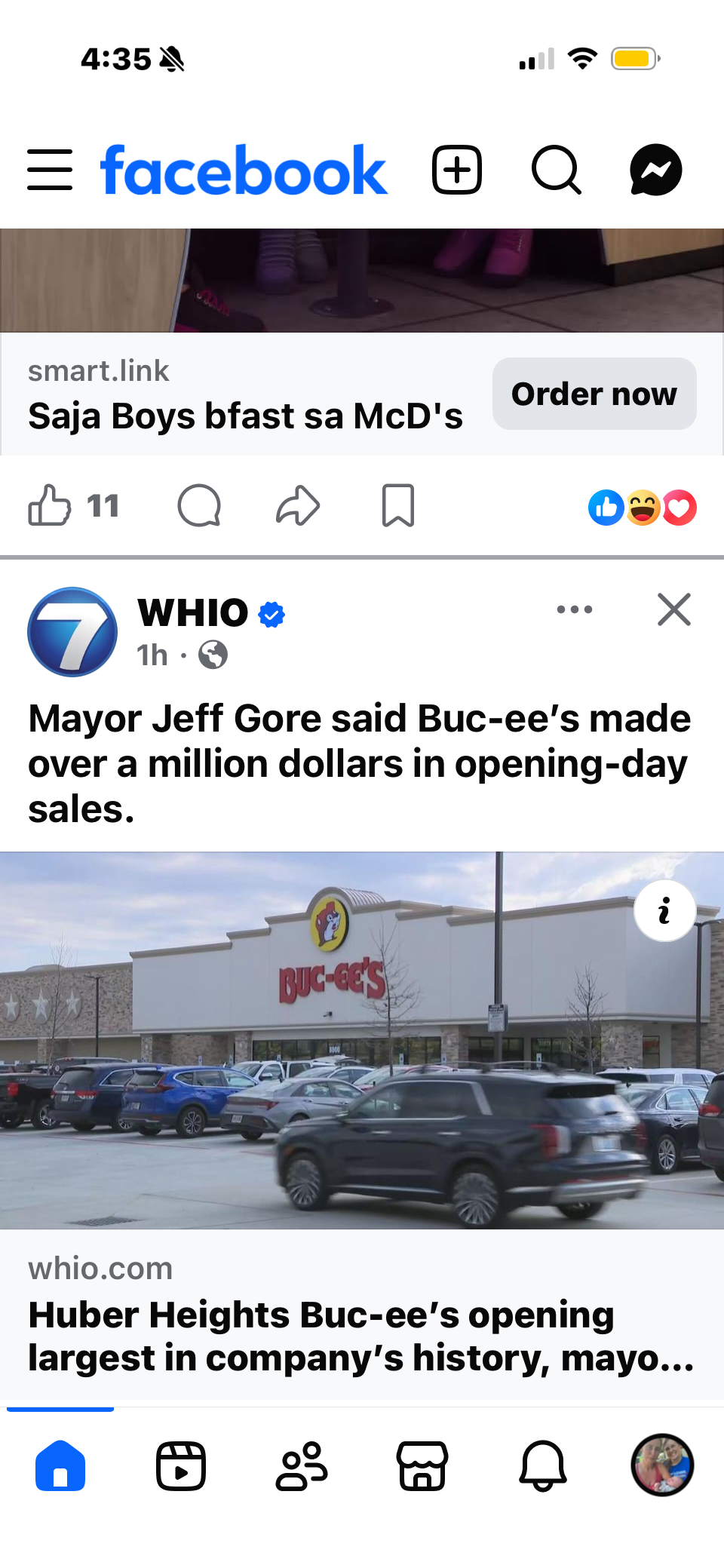This screenshot has height=1568, width=724.
Task: Open Messenger chats
Action: click(x=655, y=170)
